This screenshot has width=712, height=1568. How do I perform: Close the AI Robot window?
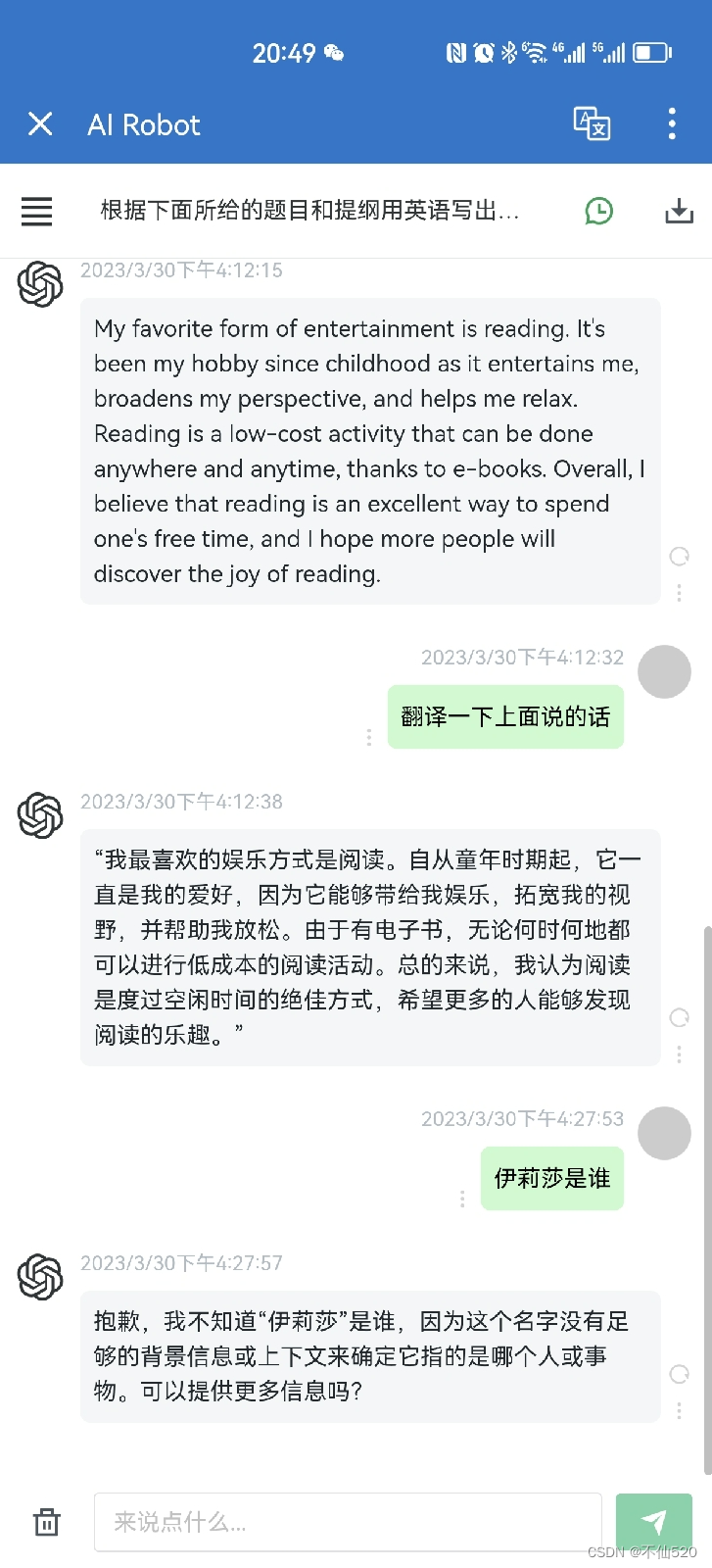tap(40, 123)
